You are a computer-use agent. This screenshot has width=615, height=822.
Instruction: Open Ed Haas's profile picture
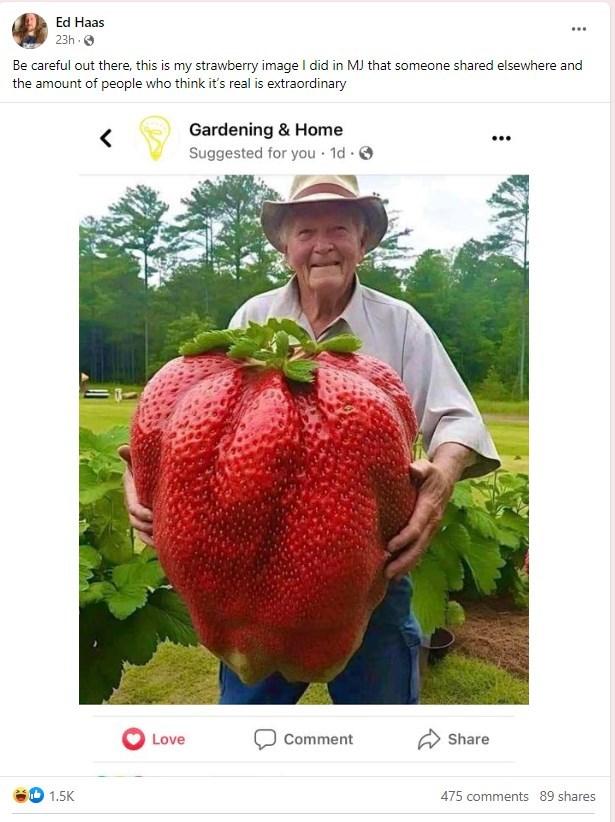(29, 31)
